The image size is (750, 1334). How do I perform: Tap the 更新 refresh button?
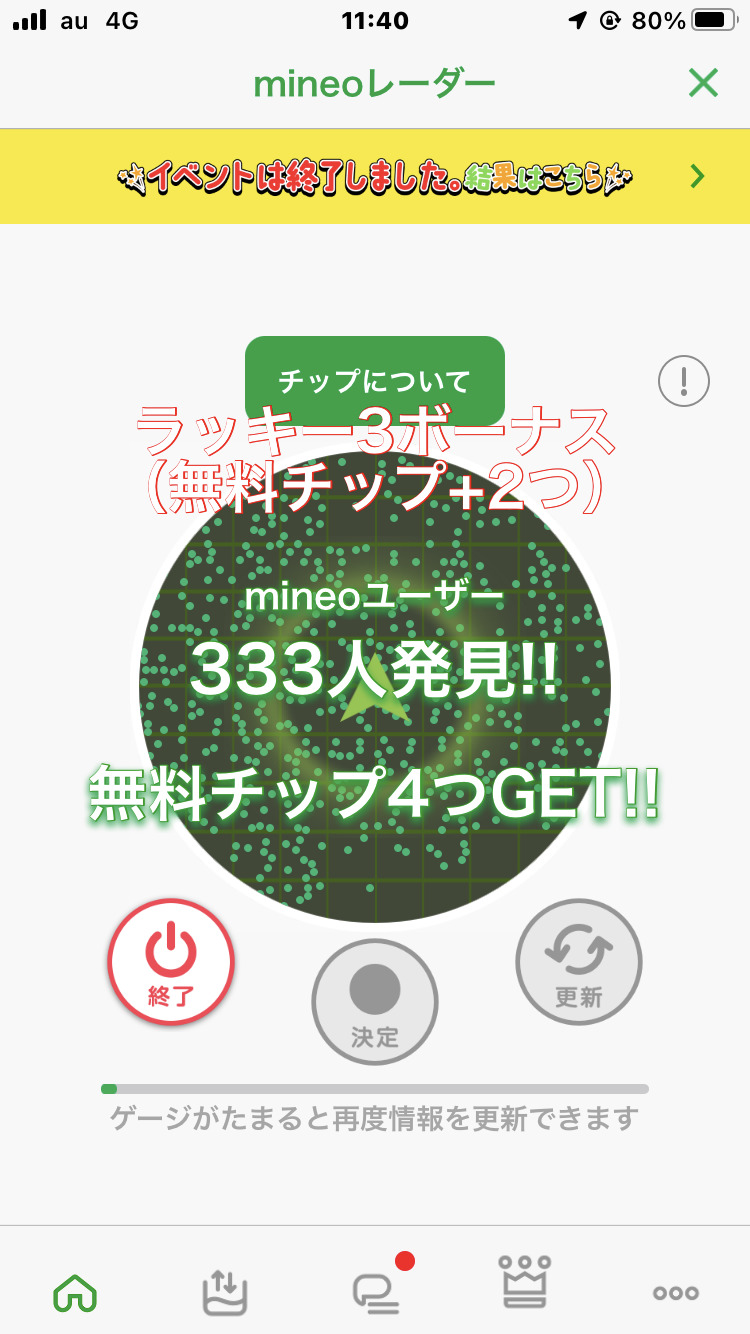pyautogui.click(x=579, y=962)
